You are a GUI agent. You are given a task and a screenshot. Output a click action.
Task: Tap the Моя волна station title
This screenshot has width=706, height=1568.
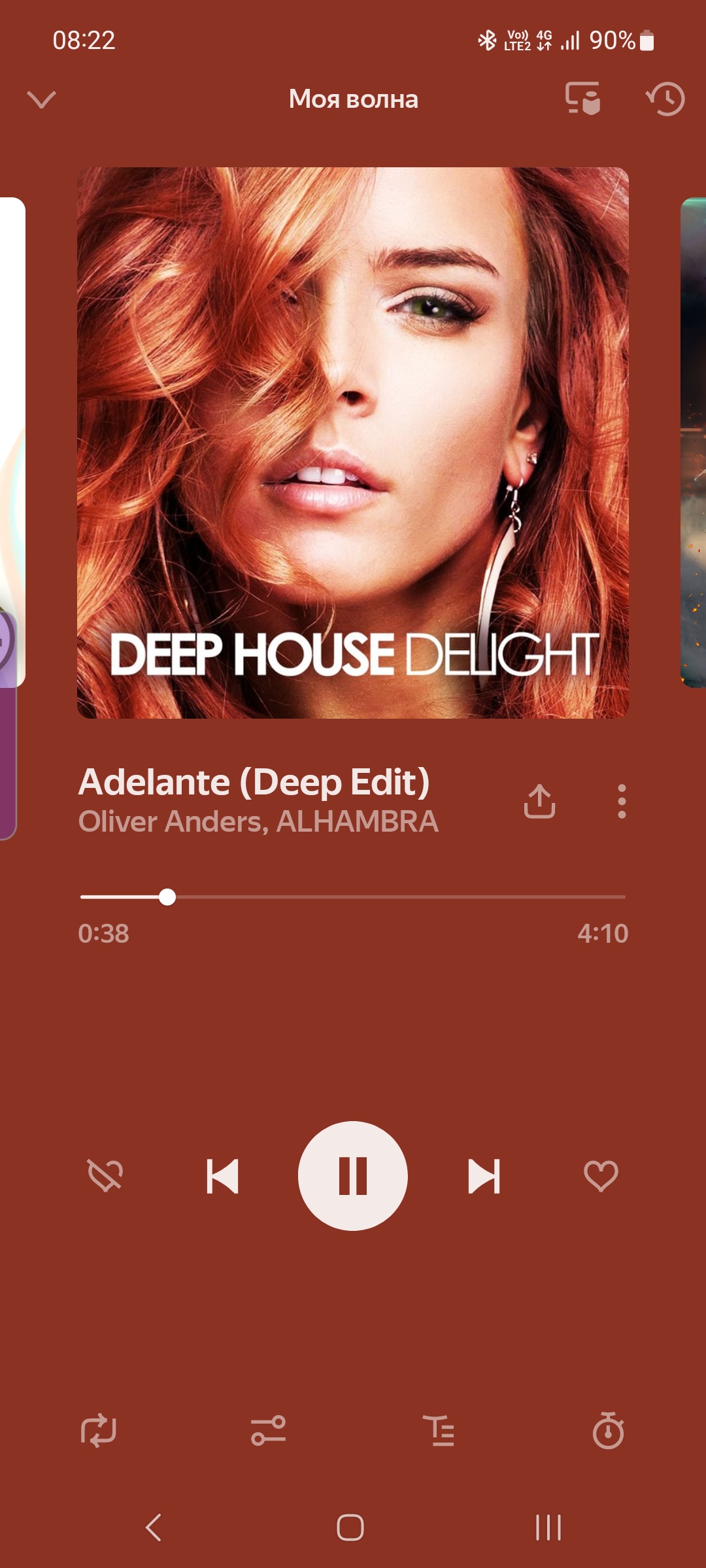(353, 99)
